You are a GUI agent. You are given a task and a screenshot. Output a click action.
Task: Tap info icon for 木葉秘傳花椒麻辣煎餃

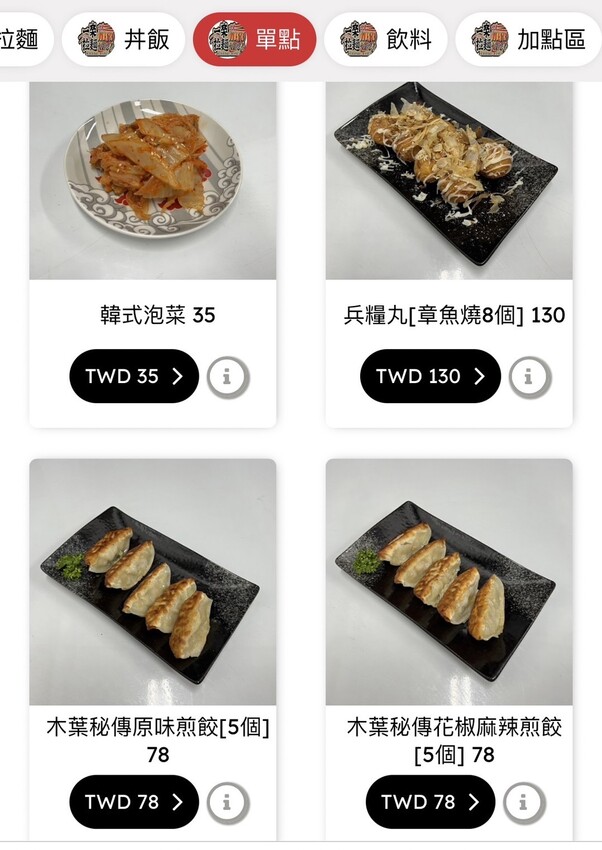click(524, 802)
